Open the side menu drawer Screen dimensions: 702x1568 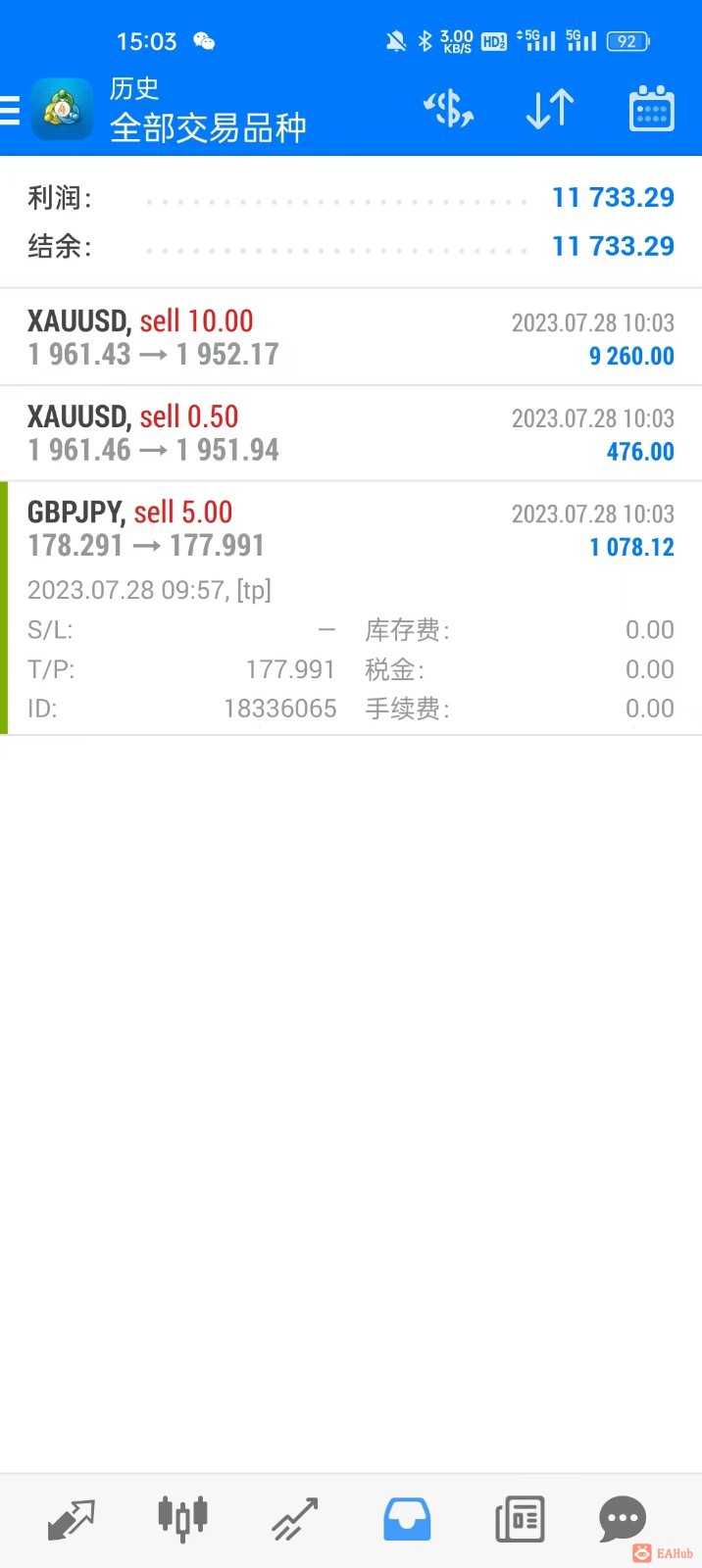12,110
